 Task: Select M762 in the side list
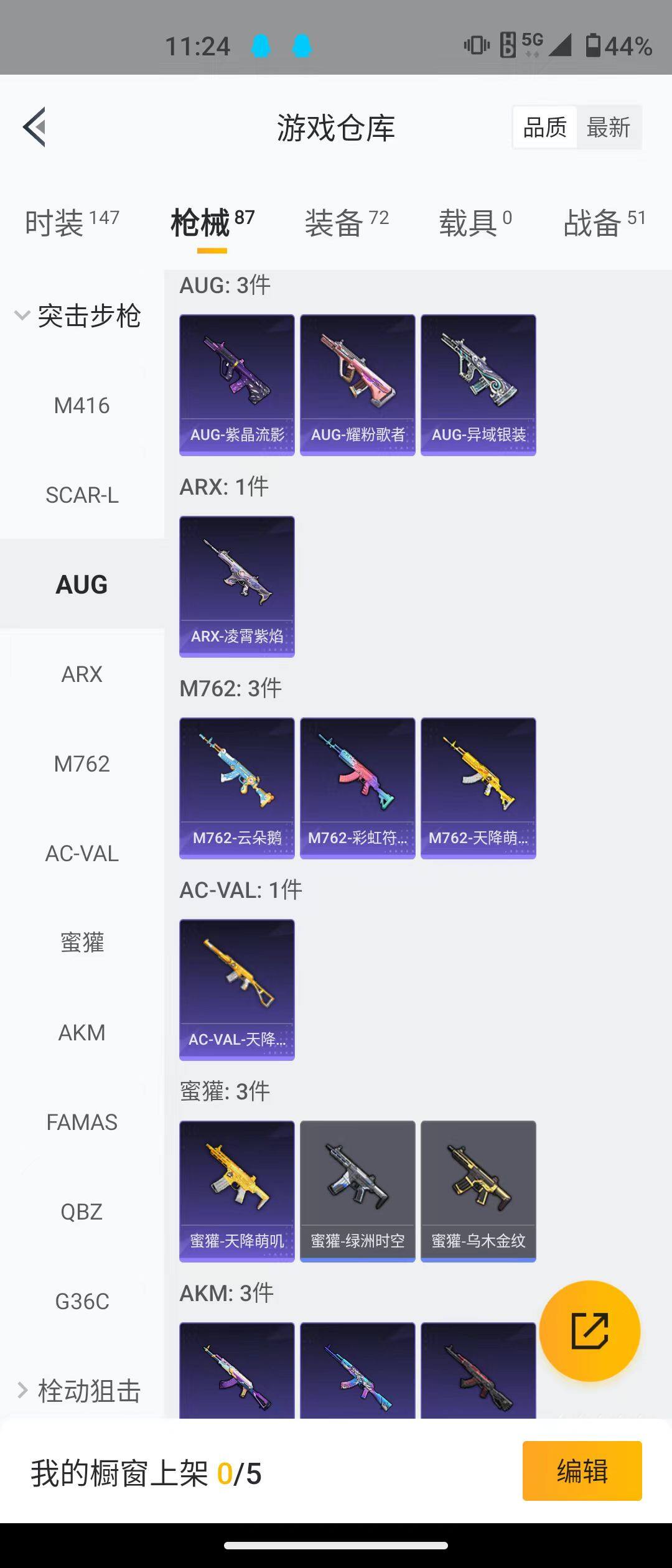[x=82, y=764]
